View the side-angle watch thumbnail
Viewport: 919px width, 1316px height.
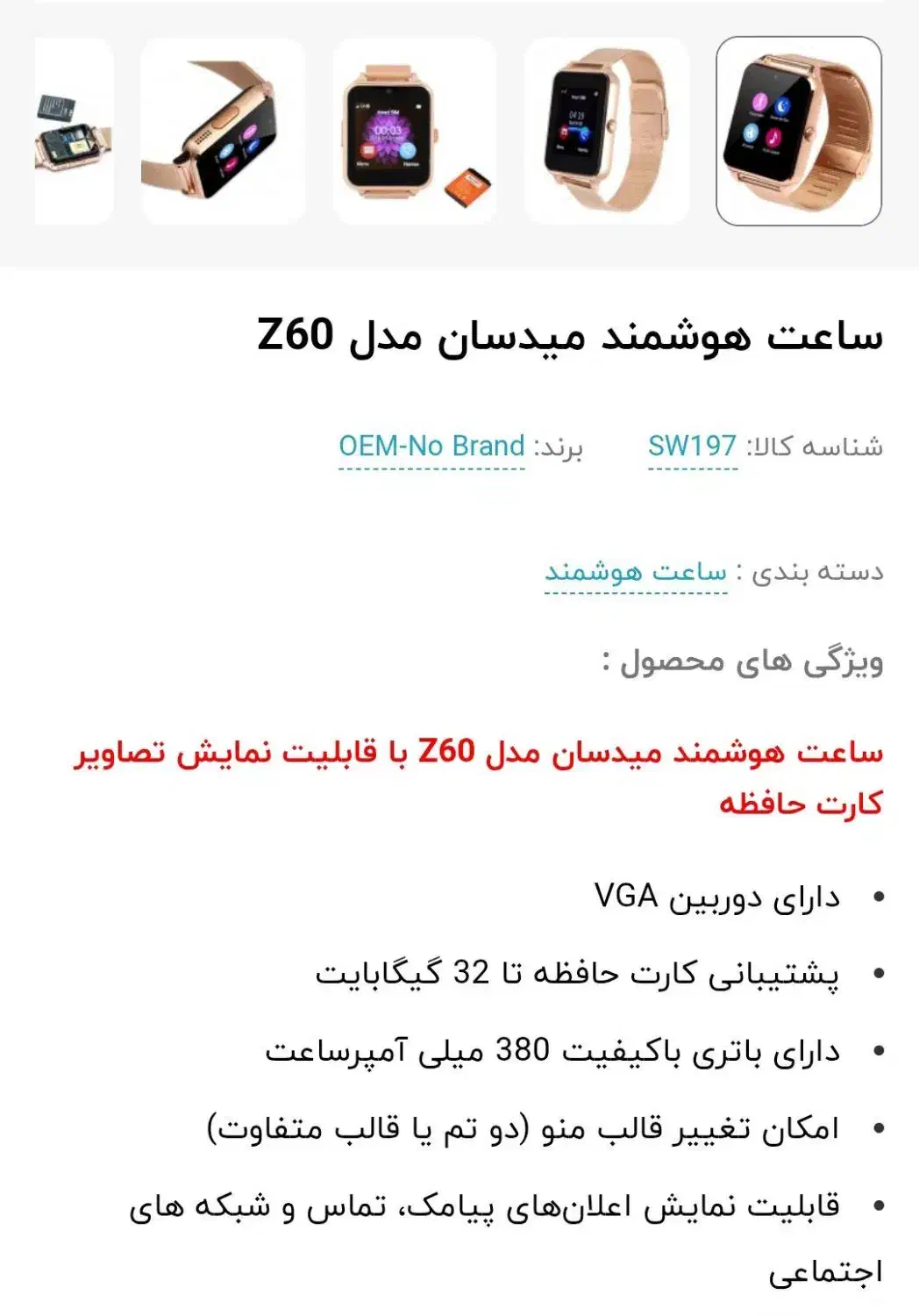(223, 132)
